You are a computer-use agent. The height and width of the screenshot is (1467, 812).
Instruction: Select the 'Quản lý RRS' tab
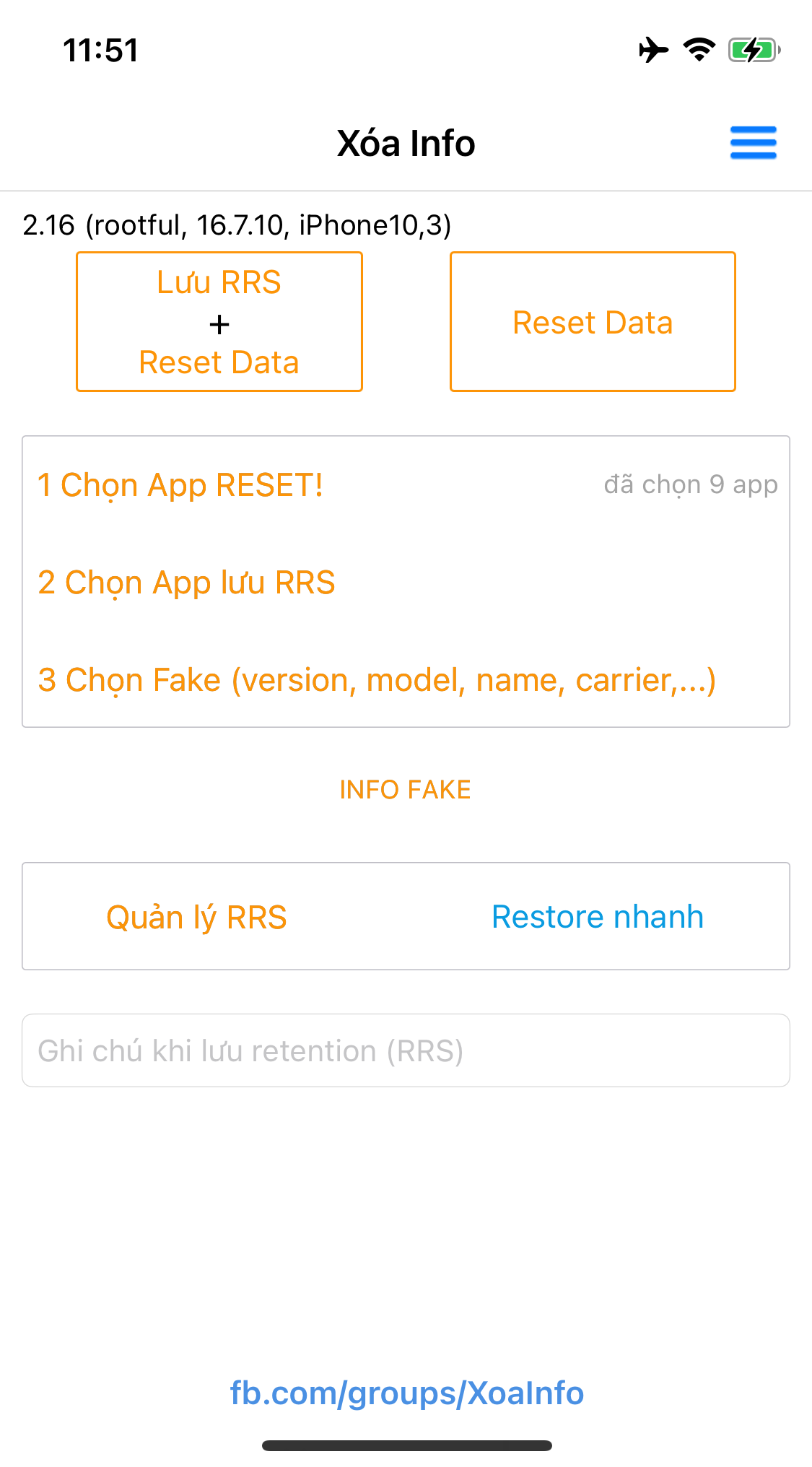[x=197, y=916]
